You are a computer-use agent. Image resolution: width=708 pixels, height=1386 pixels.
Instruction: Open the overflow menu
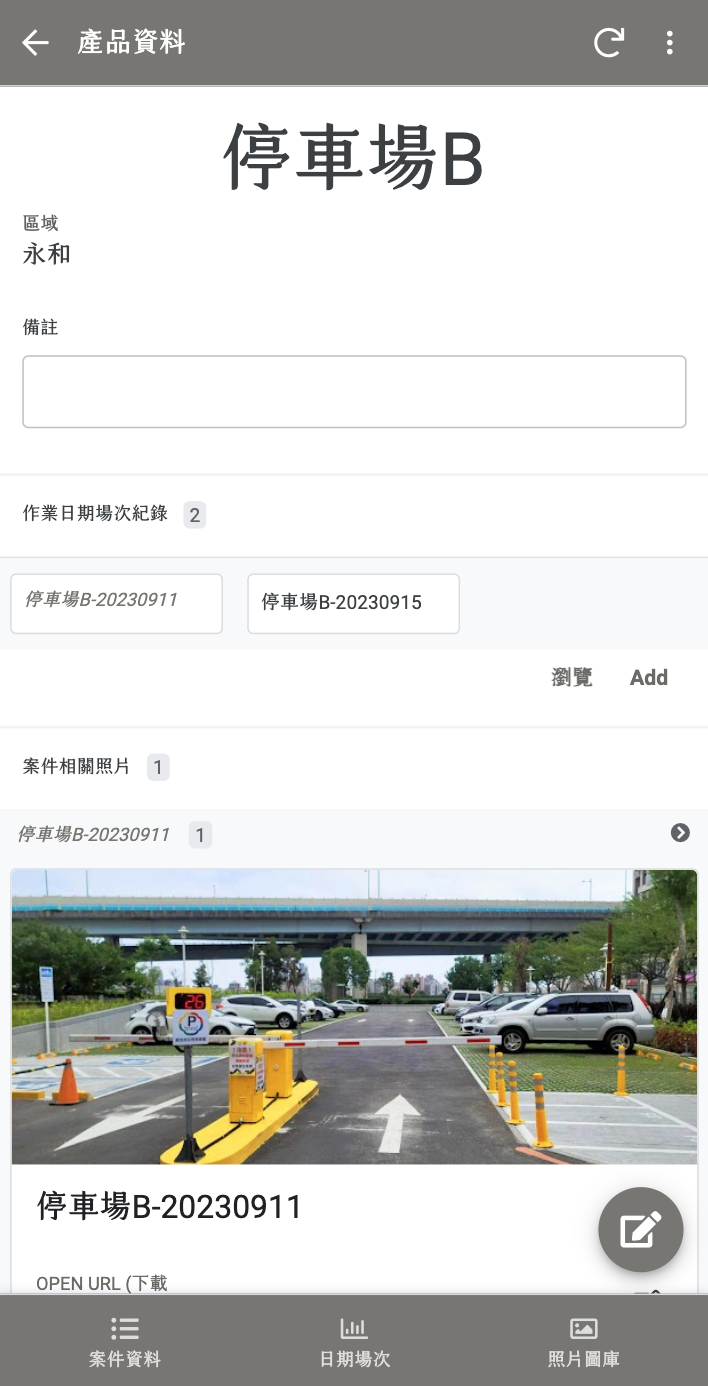pos(669,42)
